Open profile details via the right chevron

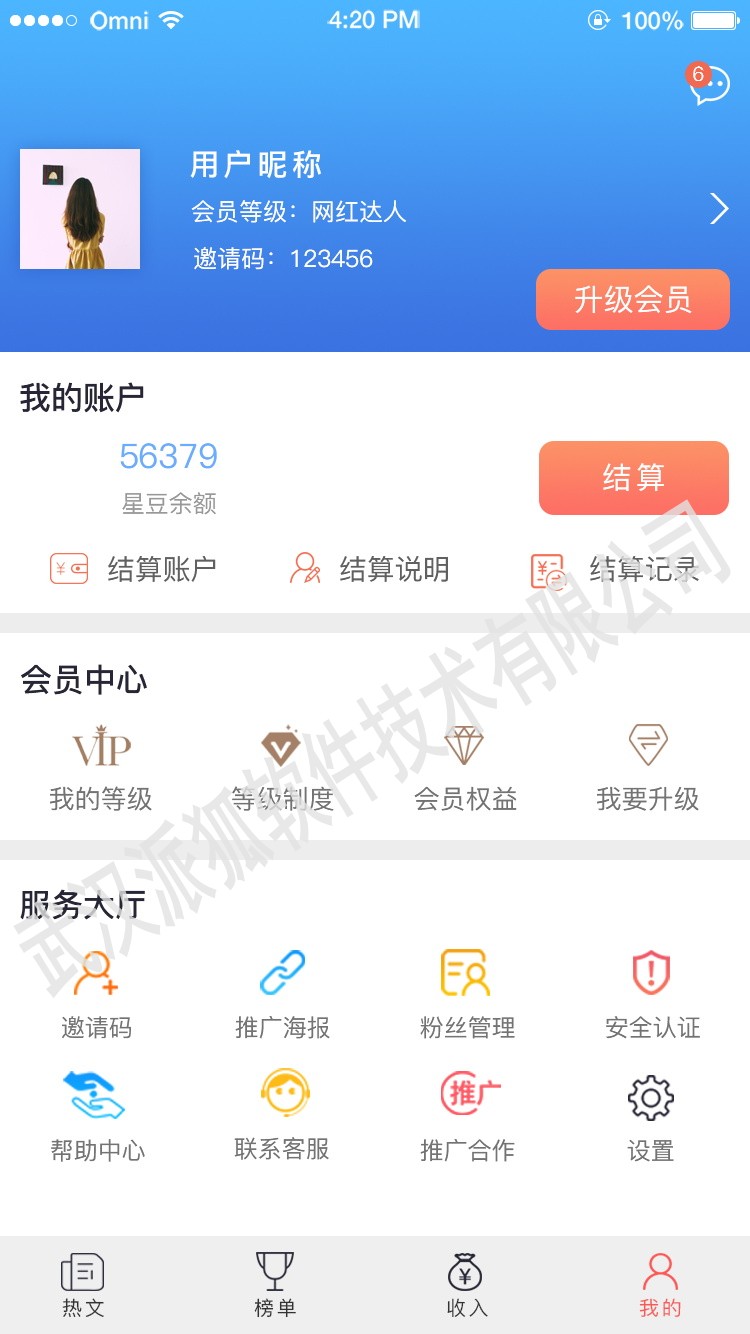pyautogui.click(x=719, y=208)
